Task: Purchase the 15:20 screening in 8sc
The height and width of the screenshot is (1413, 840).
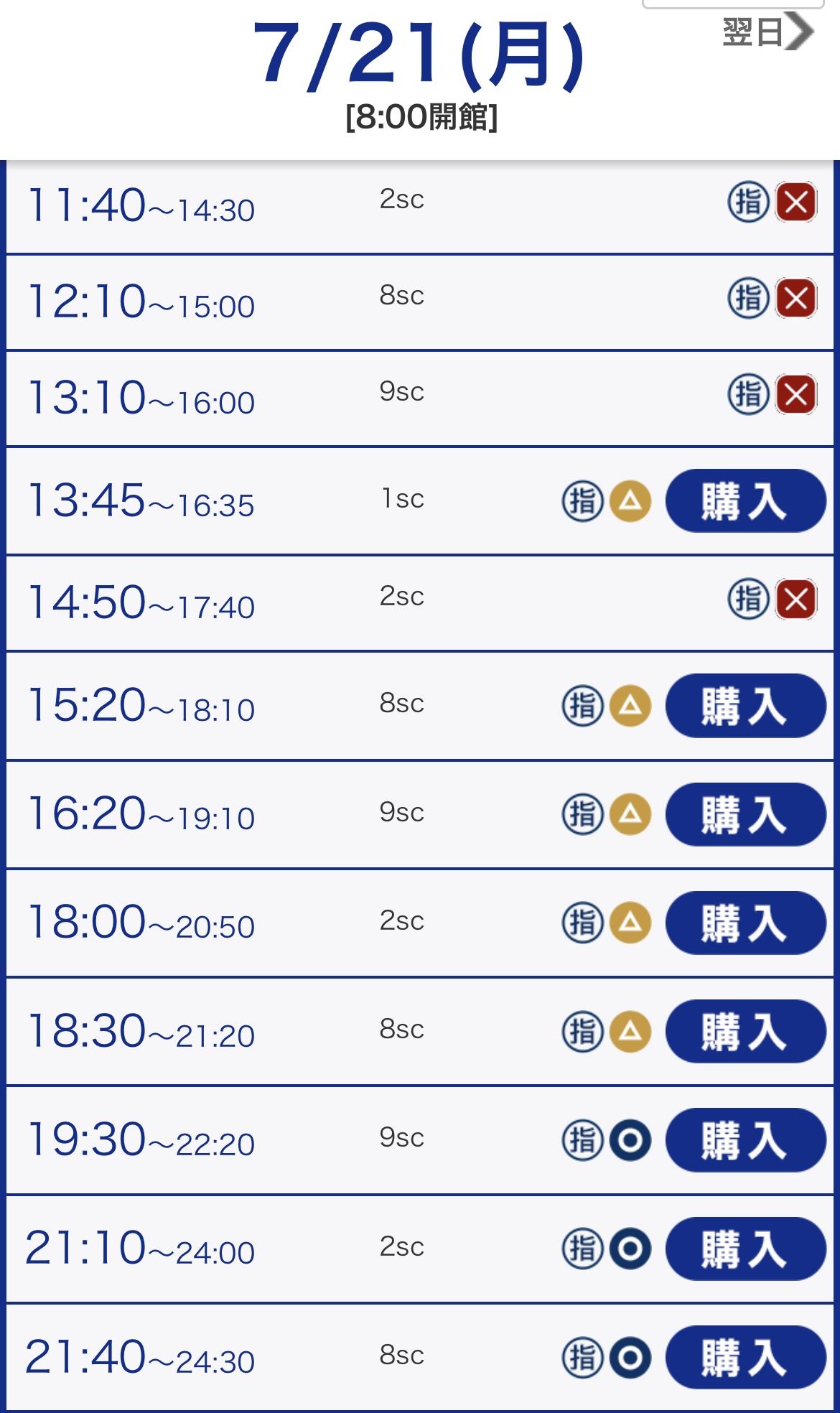Action: (745, 705)
